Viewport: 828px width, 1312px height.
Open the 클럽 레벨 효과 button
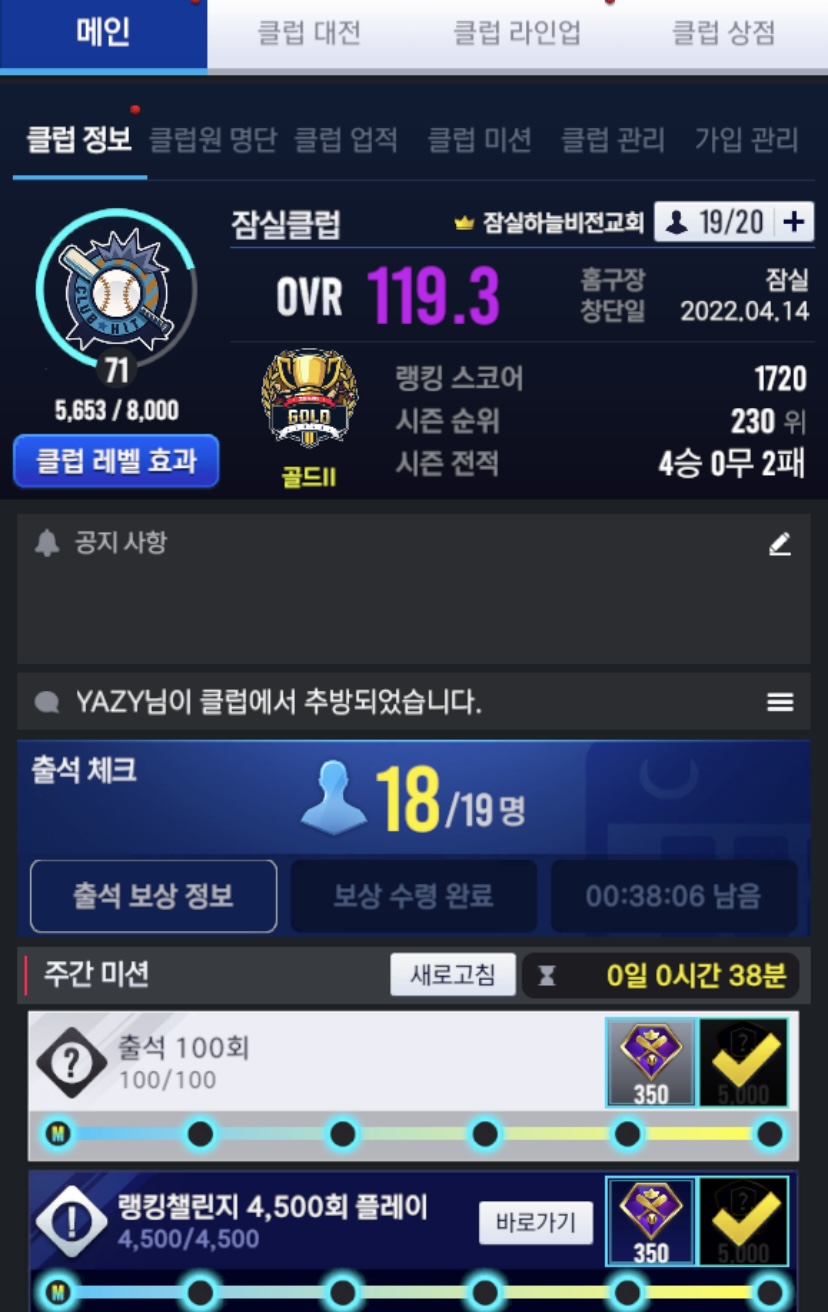(116, 461)
